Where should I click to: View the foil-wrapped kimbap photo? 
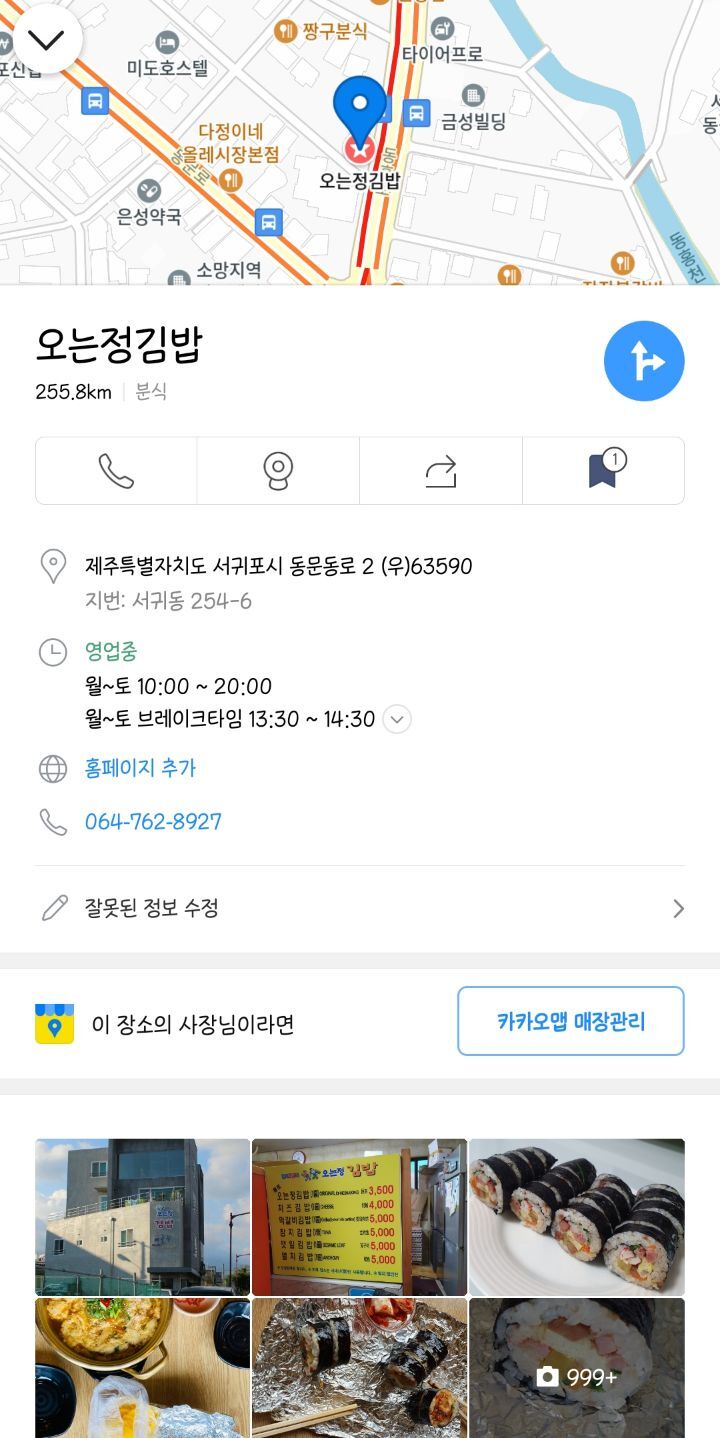[x=359, y=1368]
